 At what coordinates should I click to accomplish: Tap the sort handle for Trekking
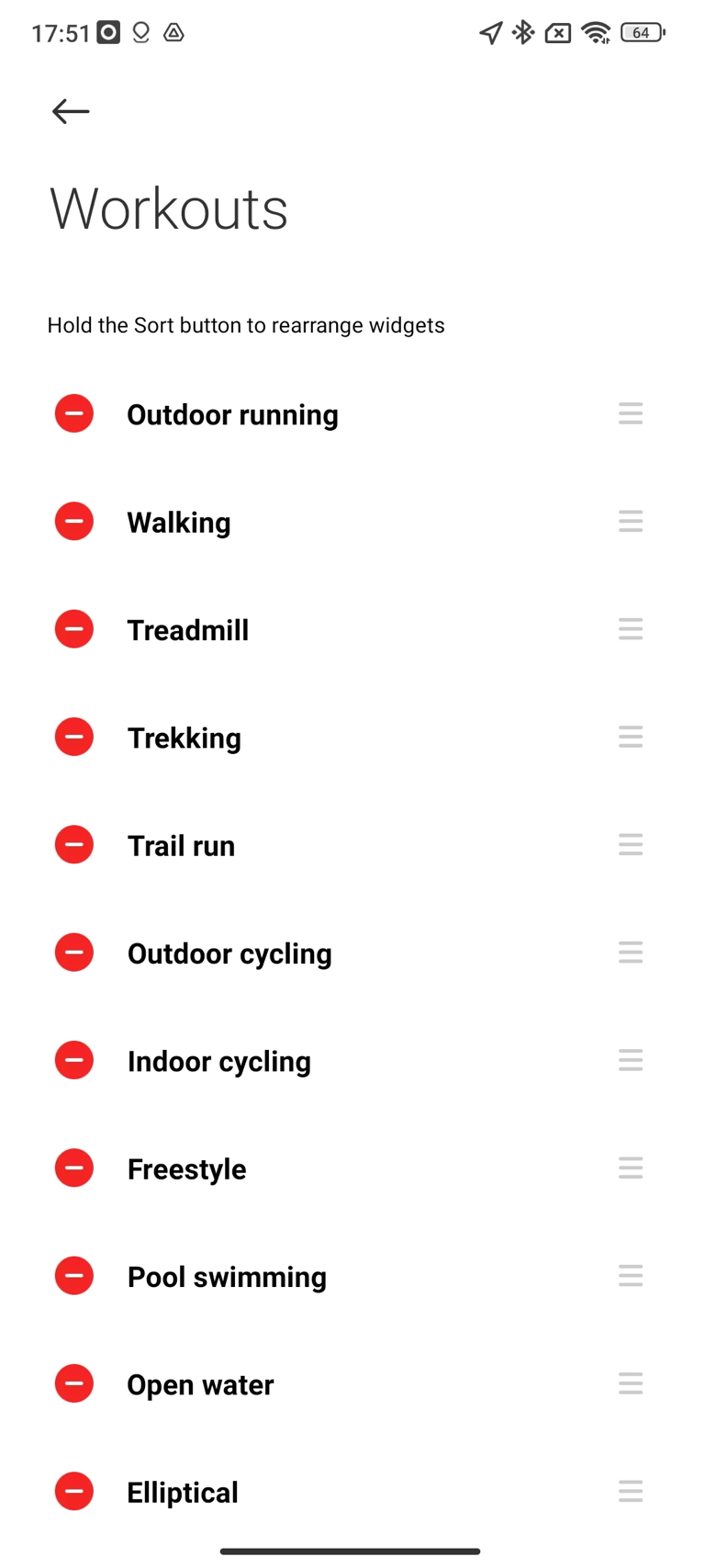631,737
